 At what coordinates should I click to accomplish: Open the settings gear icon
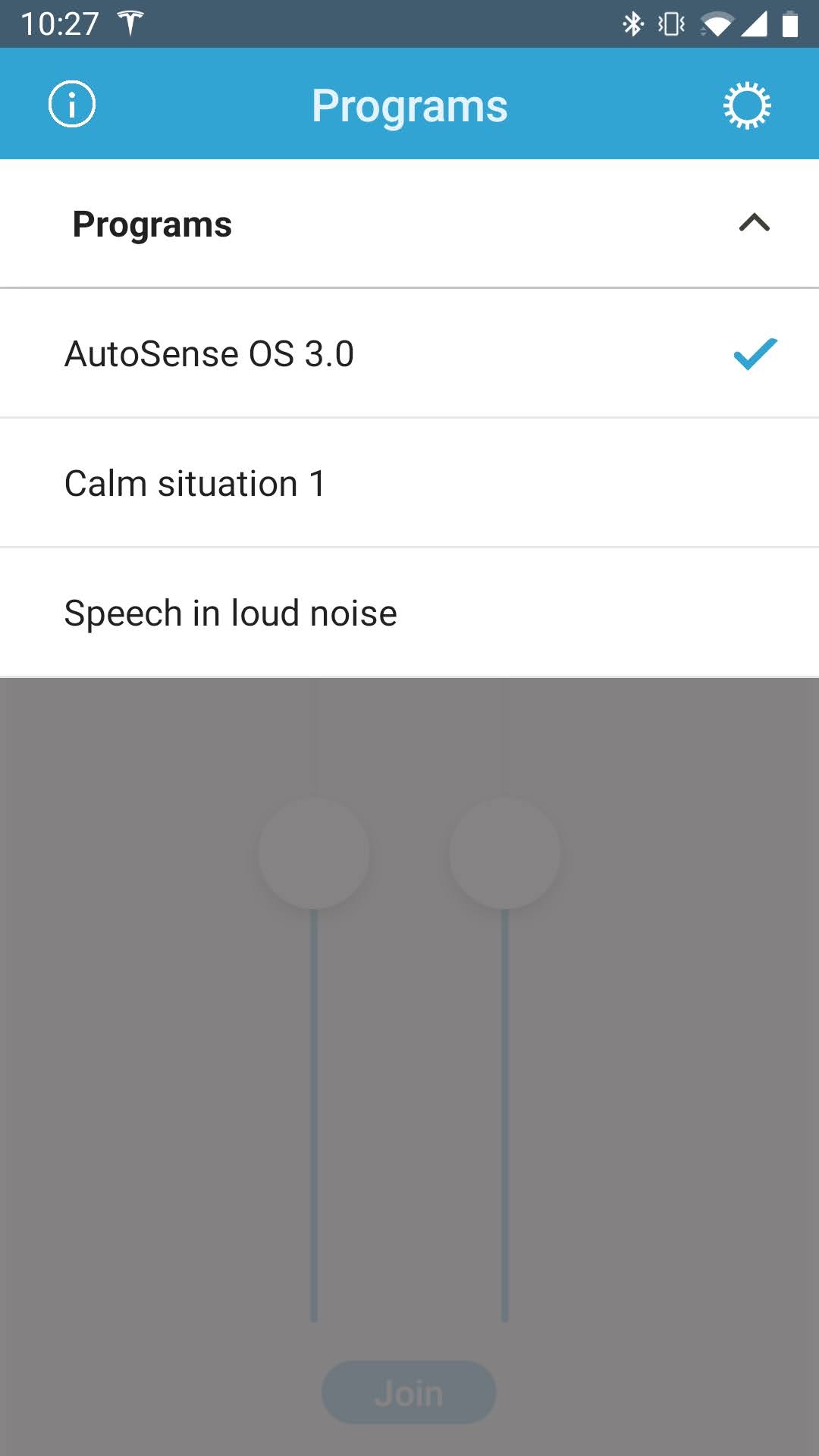[748, 106]
